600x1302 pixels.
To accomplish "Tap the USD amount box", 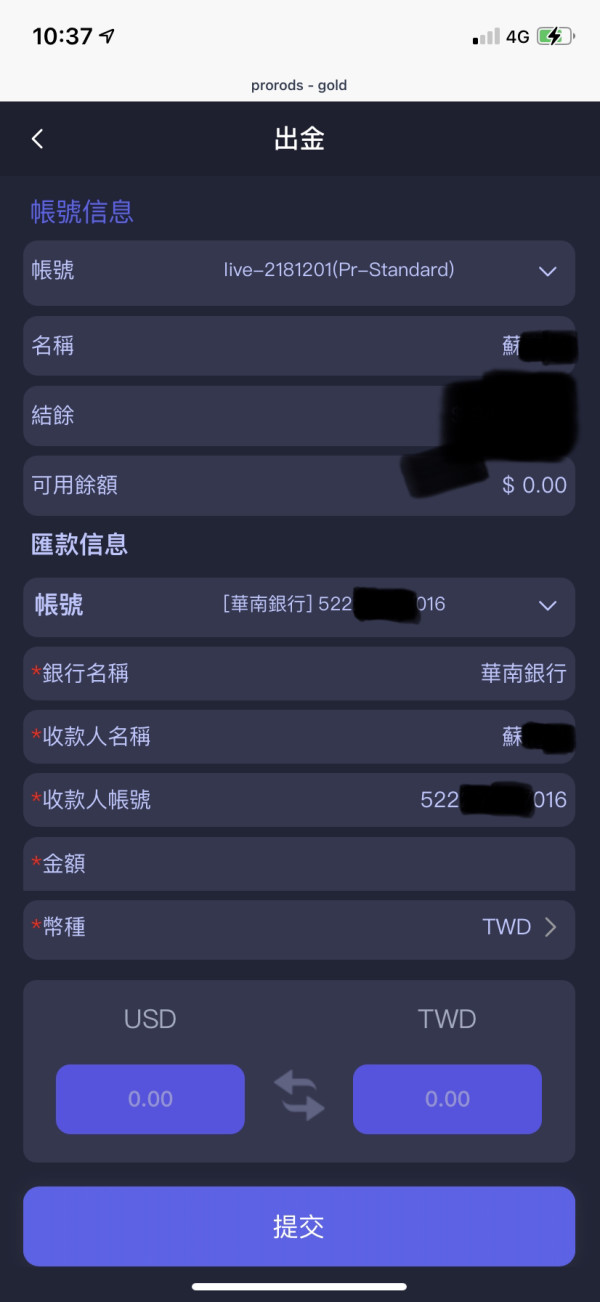I will click(150, 1099).
